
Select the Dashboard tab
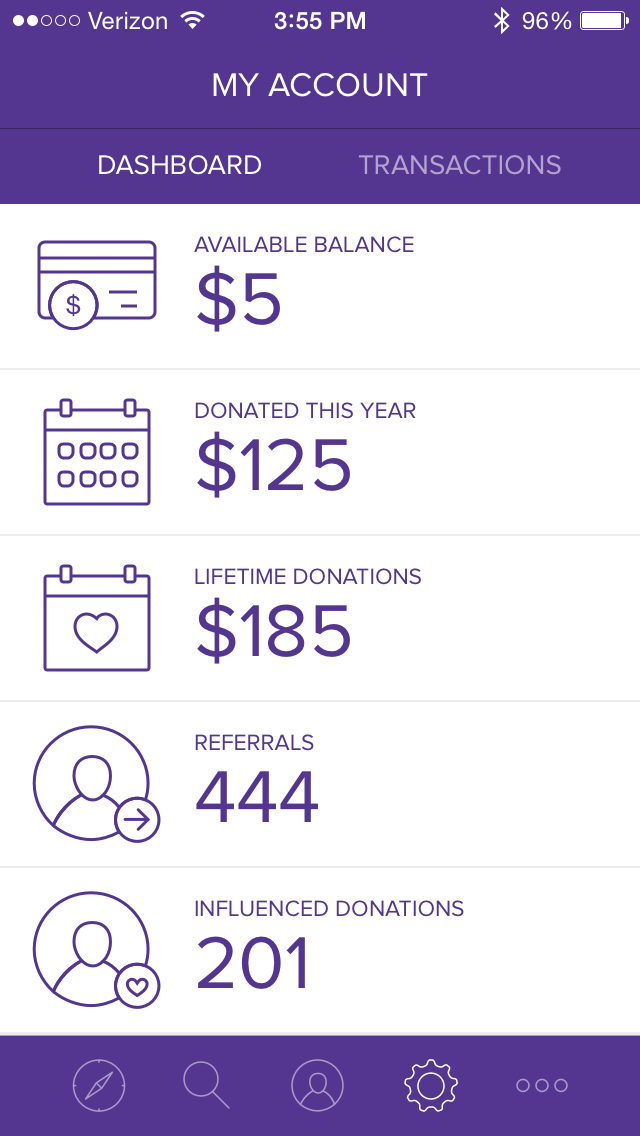[179, 165]
